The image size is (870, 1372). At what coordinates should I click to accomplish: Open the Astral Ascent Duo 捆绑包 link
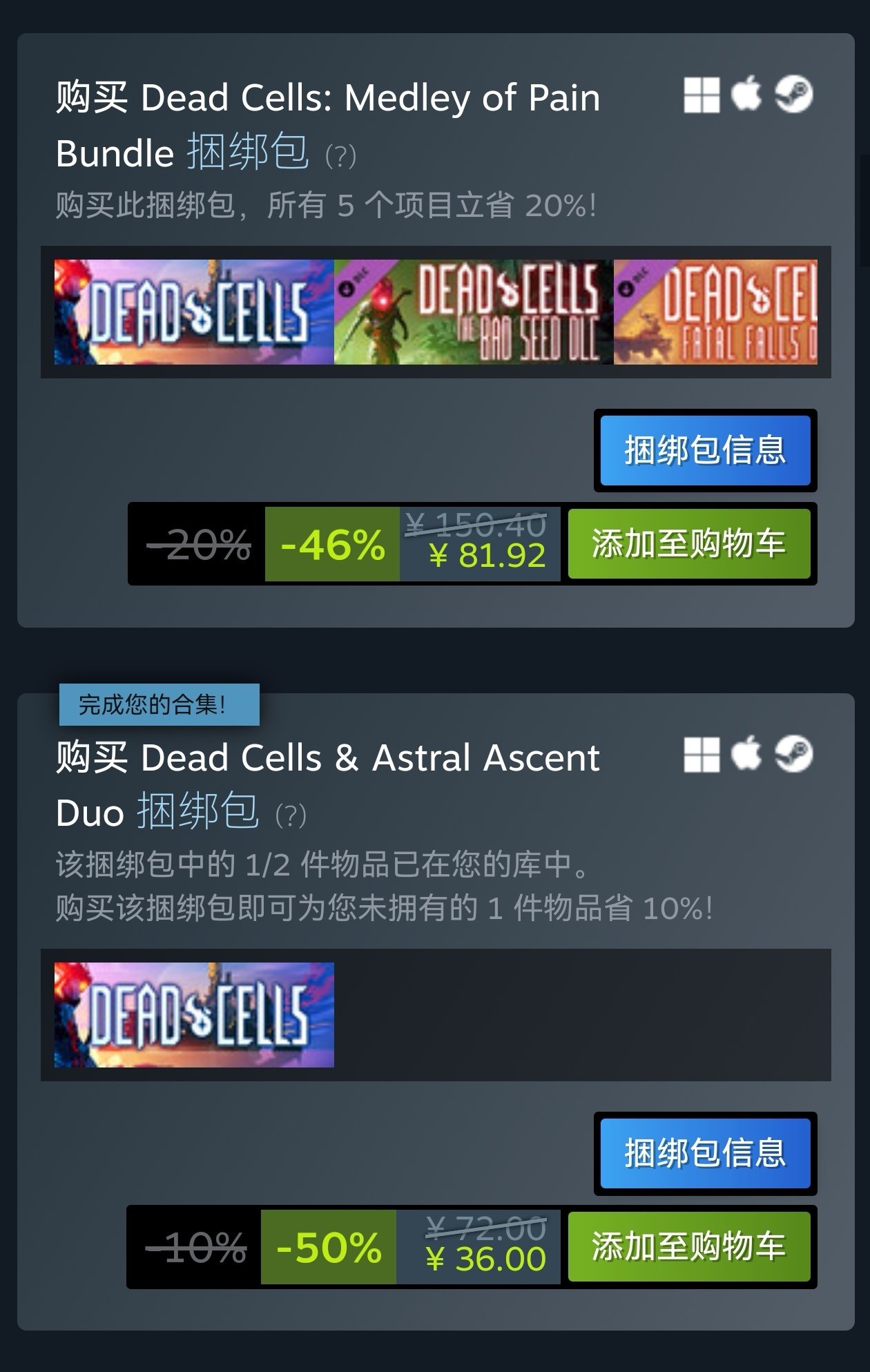pos(197,811)
